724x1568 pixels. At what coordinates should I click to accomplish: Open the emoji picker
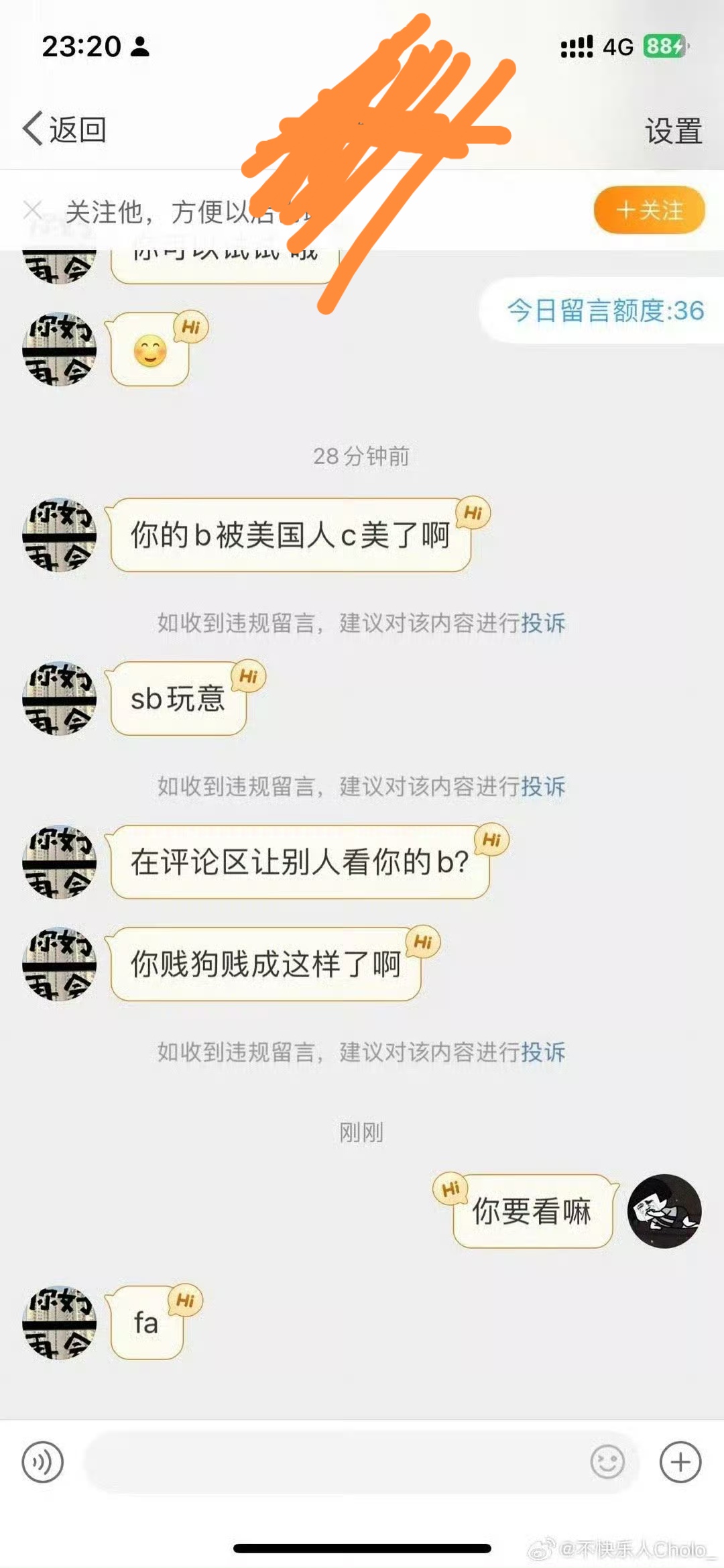607,1462
